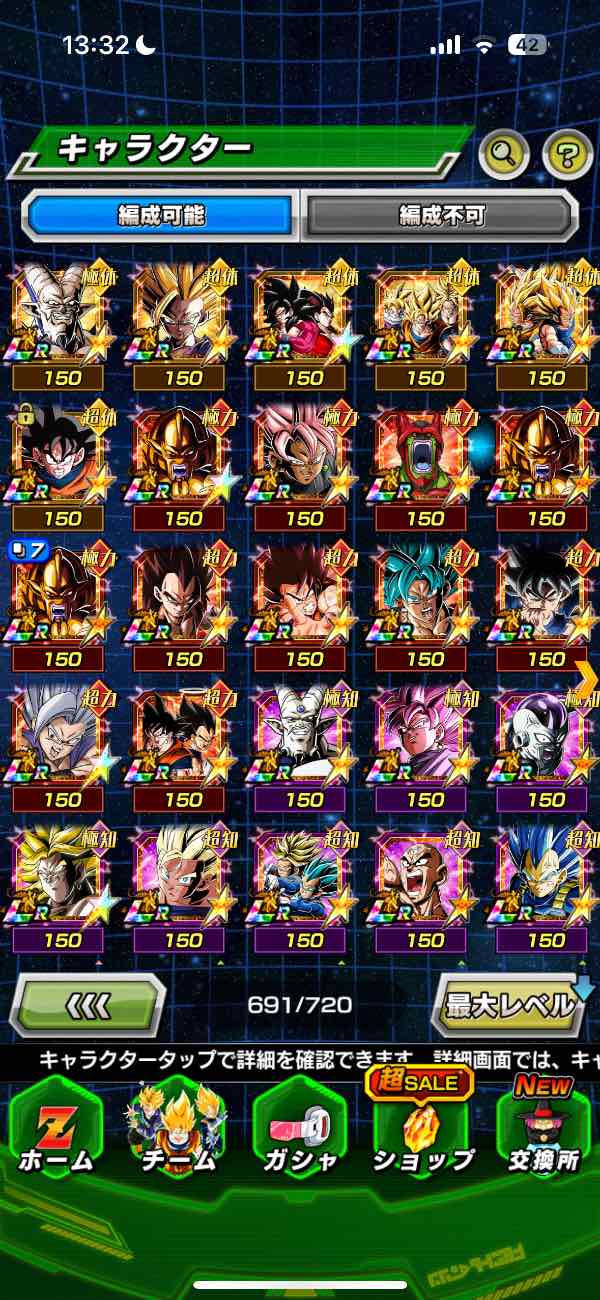
Task: Switch to the 編成可能 tab
Action: pyautogui.click(x=161, y=215)
